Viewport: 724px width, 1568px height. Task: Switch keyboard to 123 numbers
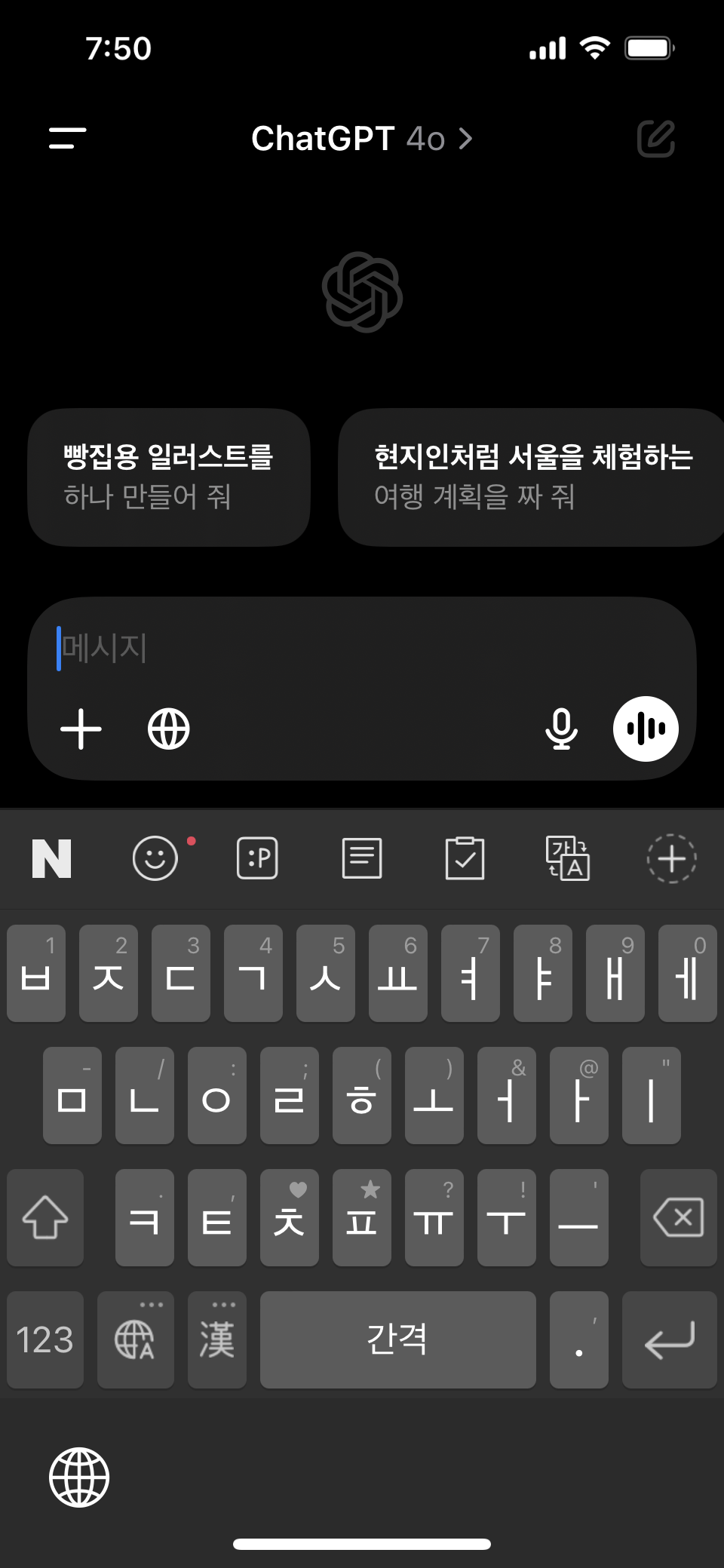(45, 1339)
